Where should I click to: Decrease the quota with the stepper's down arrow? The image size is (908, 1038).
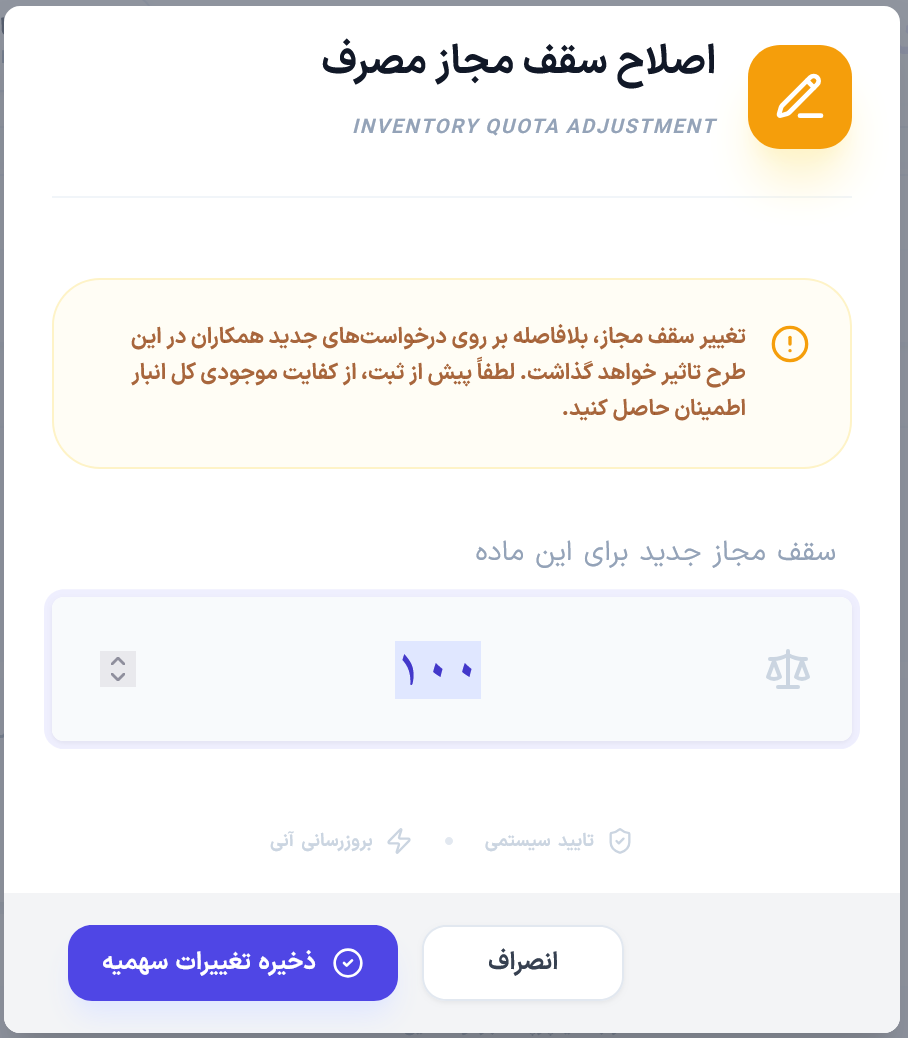tap(118, 677)
